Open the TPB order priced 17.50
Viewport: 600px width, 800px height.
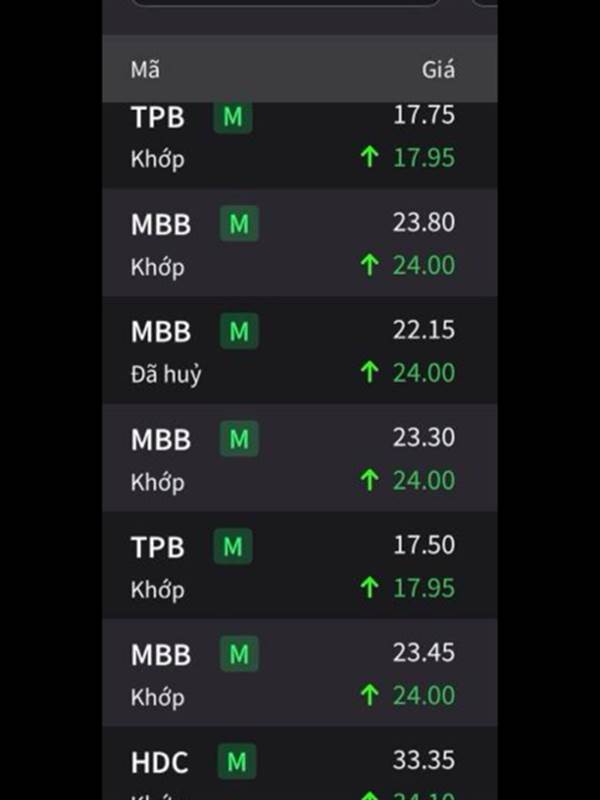point(298,566)
